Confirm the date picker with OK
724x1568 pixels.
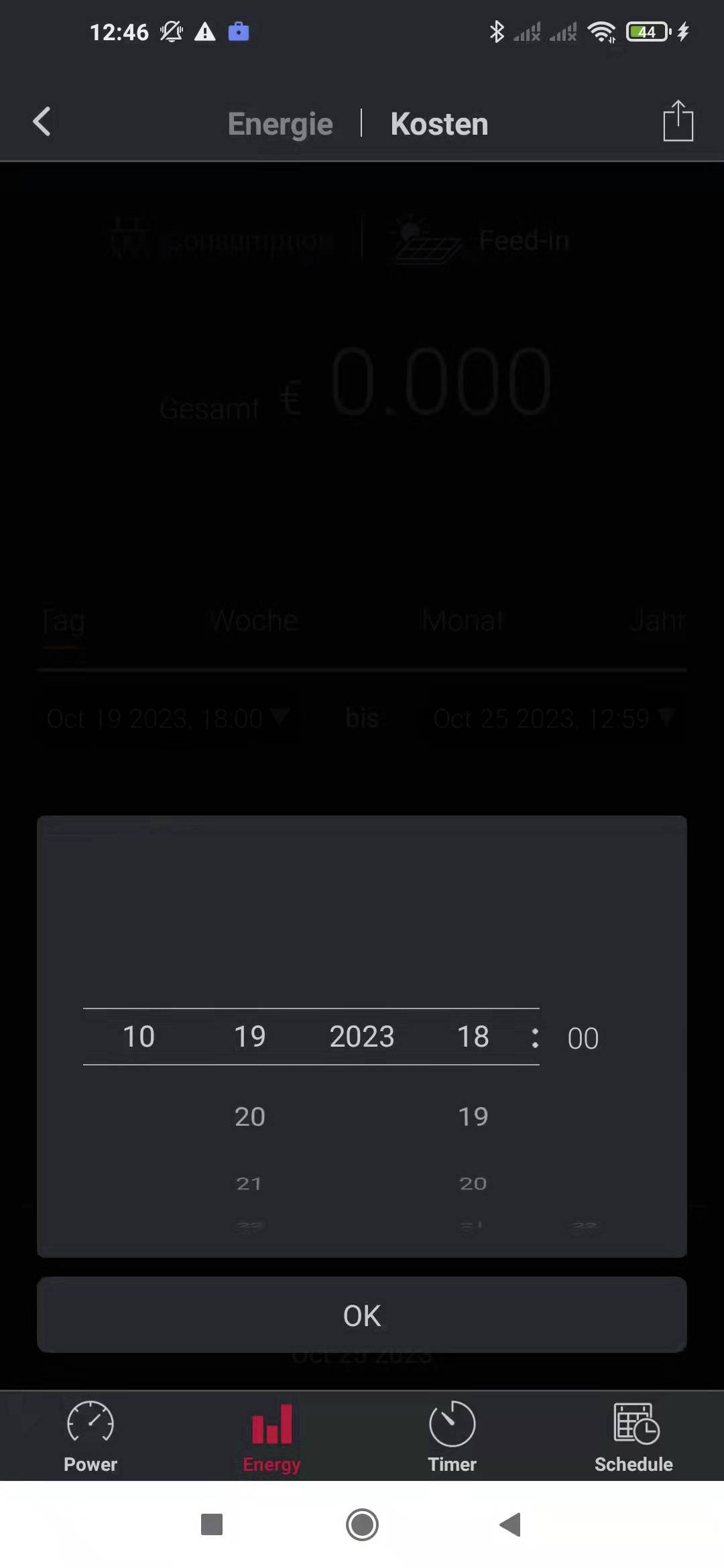(362, 1315)
